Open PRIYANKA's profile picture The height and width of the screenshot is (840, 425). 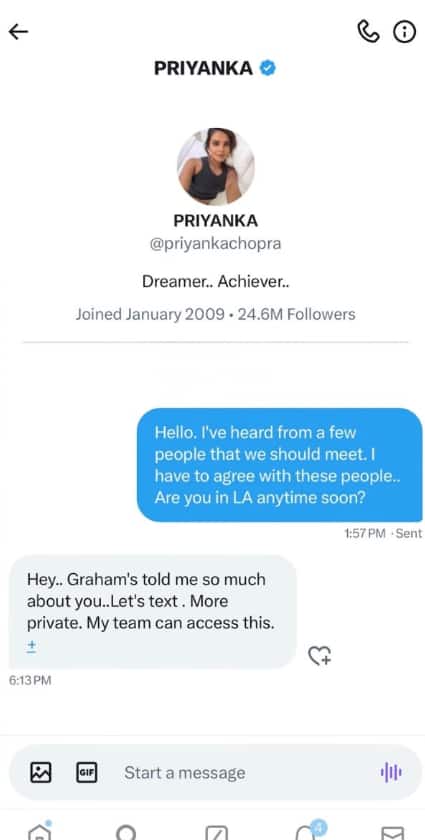pos(215,167)
